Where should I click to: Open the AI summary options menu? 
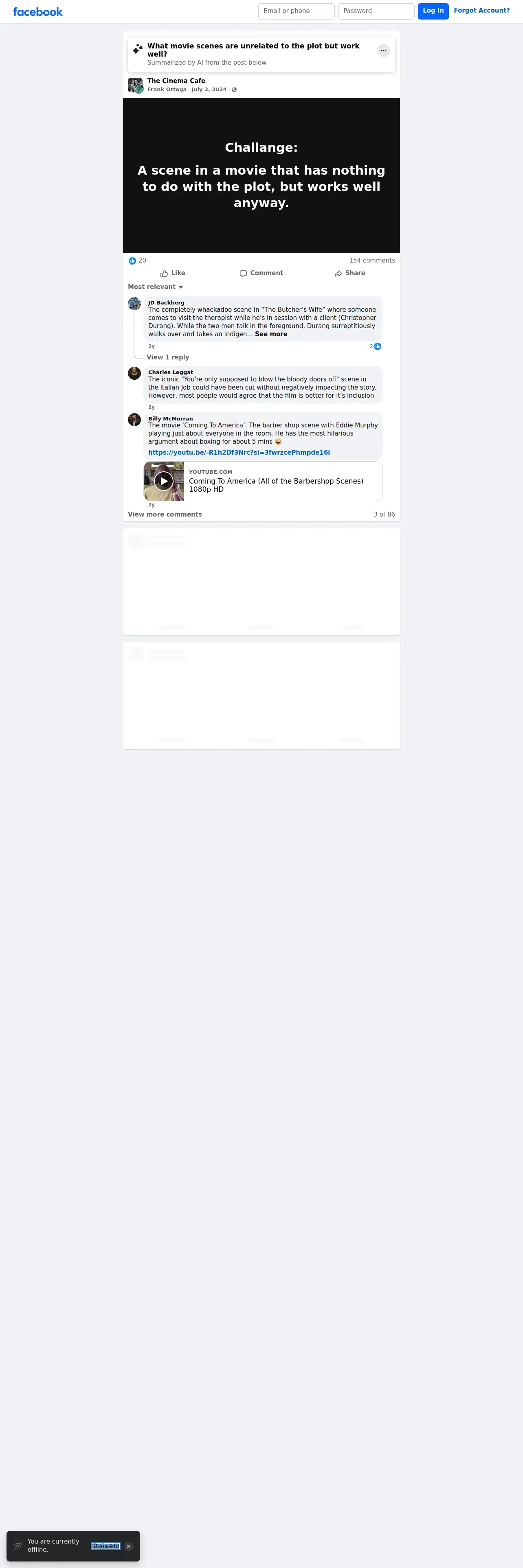point(384,50)
